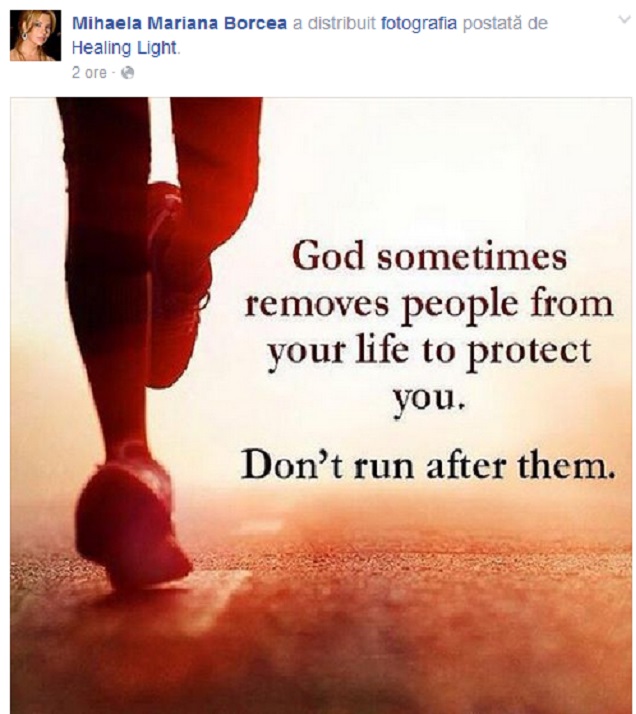Open Mihaela Mariana Borcea's profile name link
The width and height of the screenshot is (636, 714).
point(179,24)
